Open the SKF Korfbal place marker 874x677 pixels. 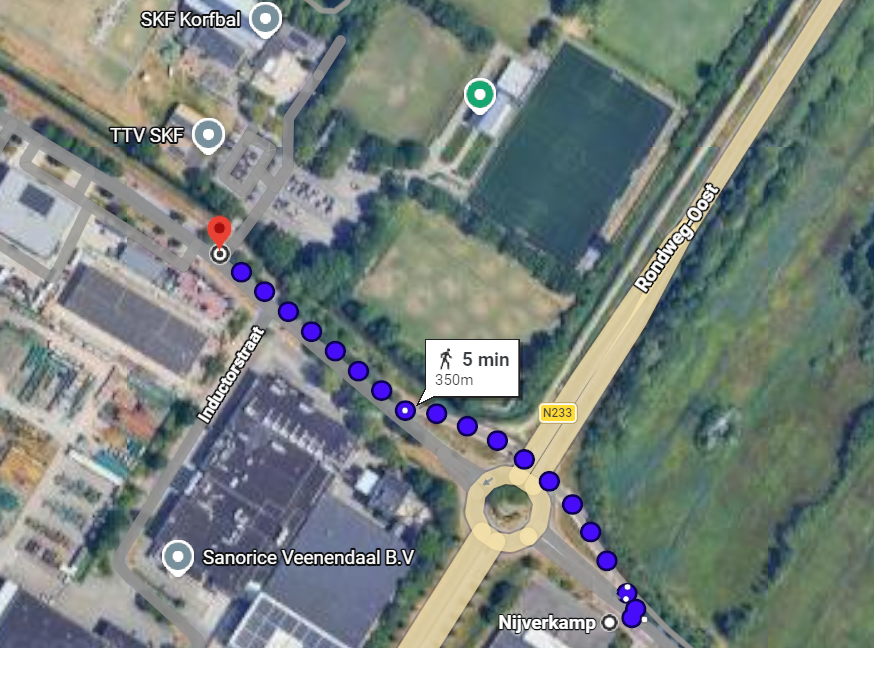tap(265, 18)
